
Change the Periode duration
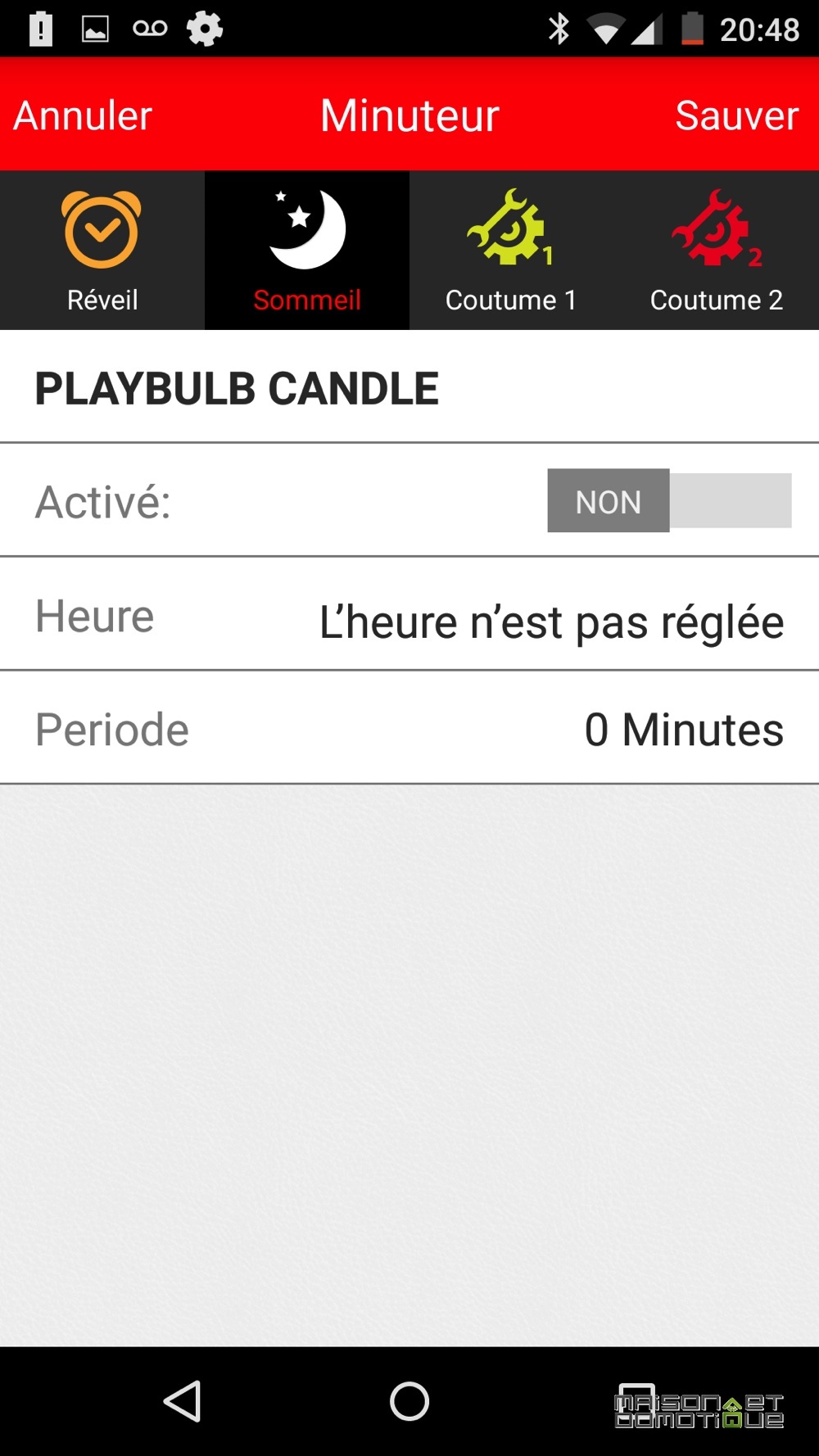click(x=409, y=728)
